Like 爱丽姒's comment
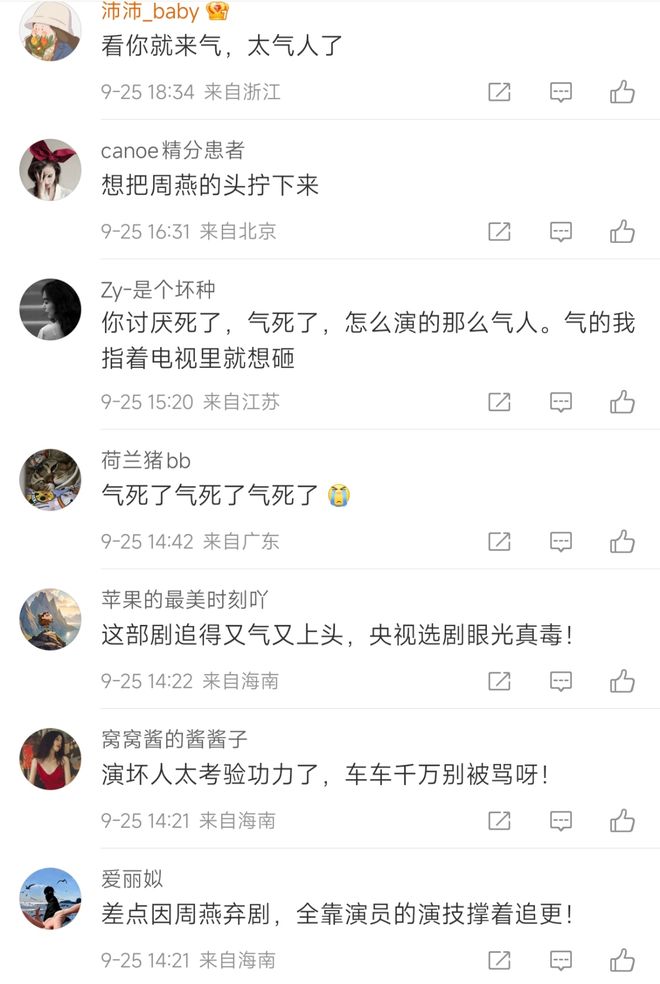The height and width of the screenshot is (984, 660). click(x=622, y=960)
